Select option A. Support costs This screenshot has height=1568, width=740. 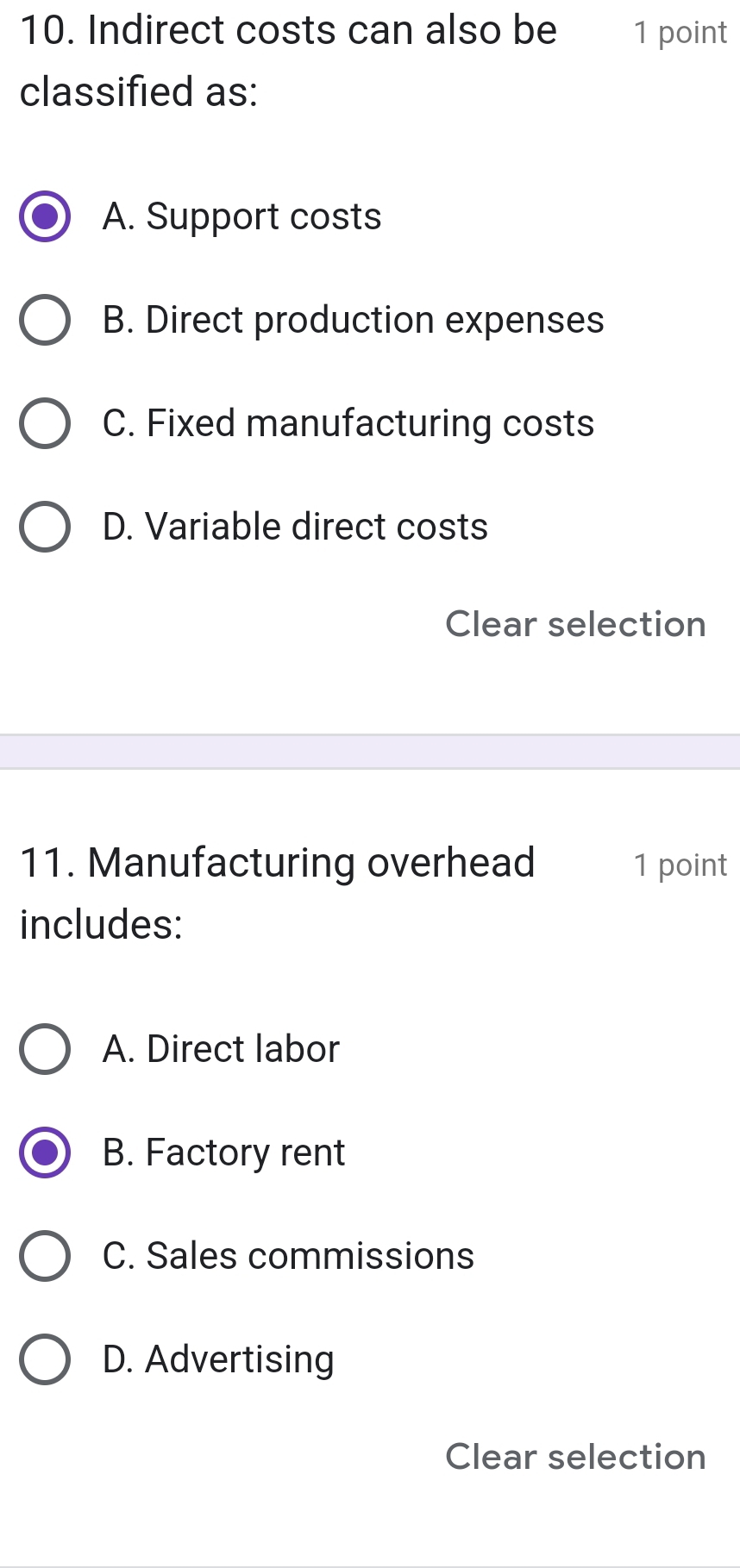(45, 216)
